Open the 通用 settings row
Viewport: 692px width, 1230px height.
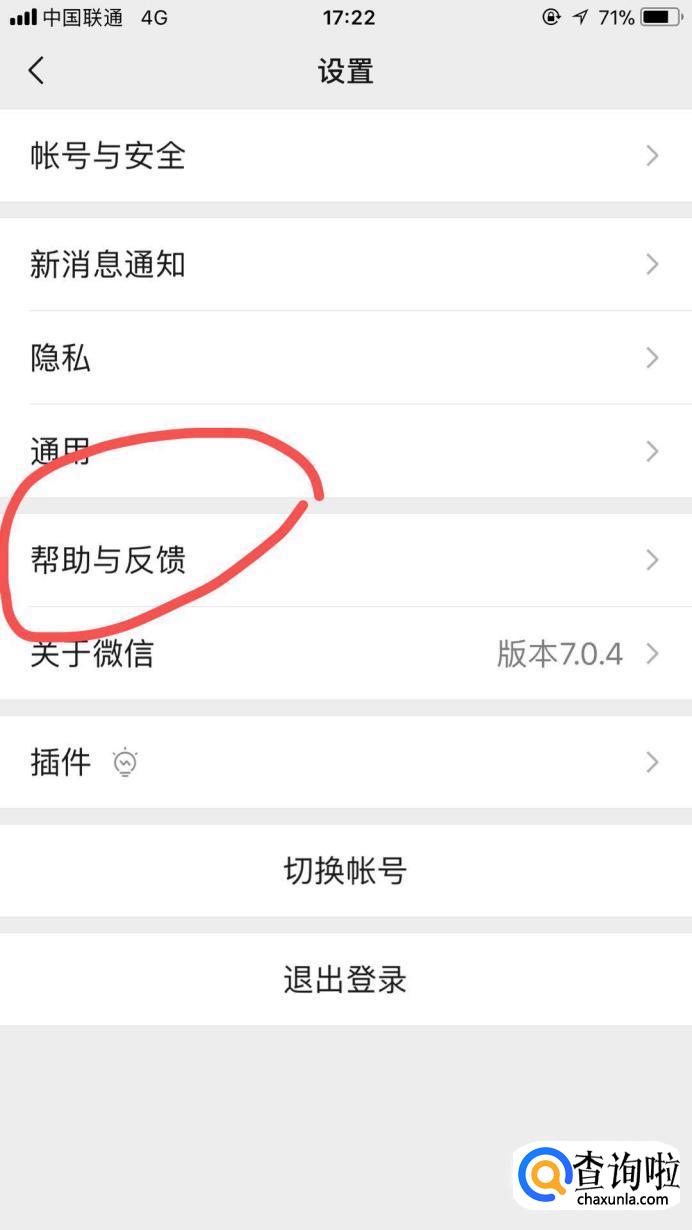pyautogui.click(x=345, y=452)
